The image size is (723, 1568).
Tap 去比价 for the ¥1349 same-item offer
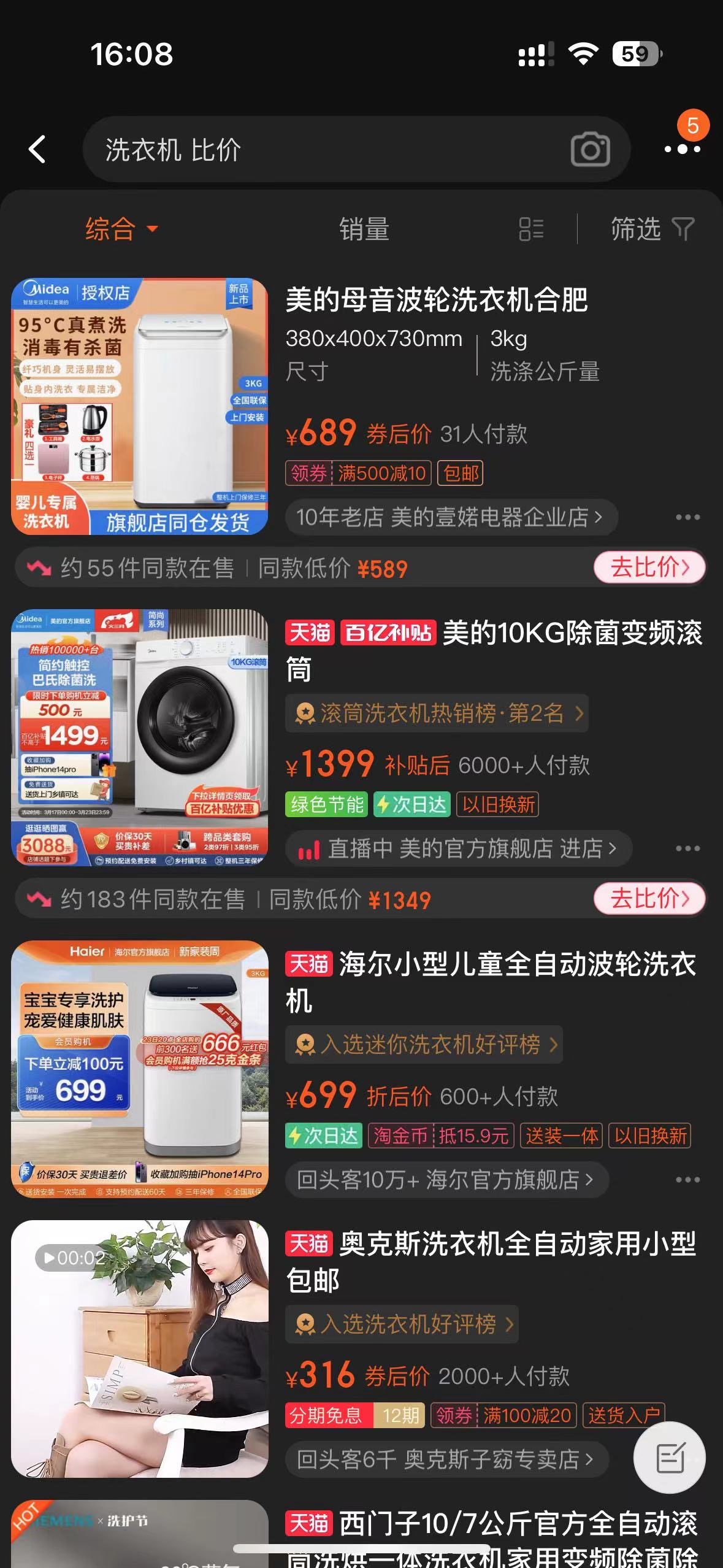pos(649,899)
